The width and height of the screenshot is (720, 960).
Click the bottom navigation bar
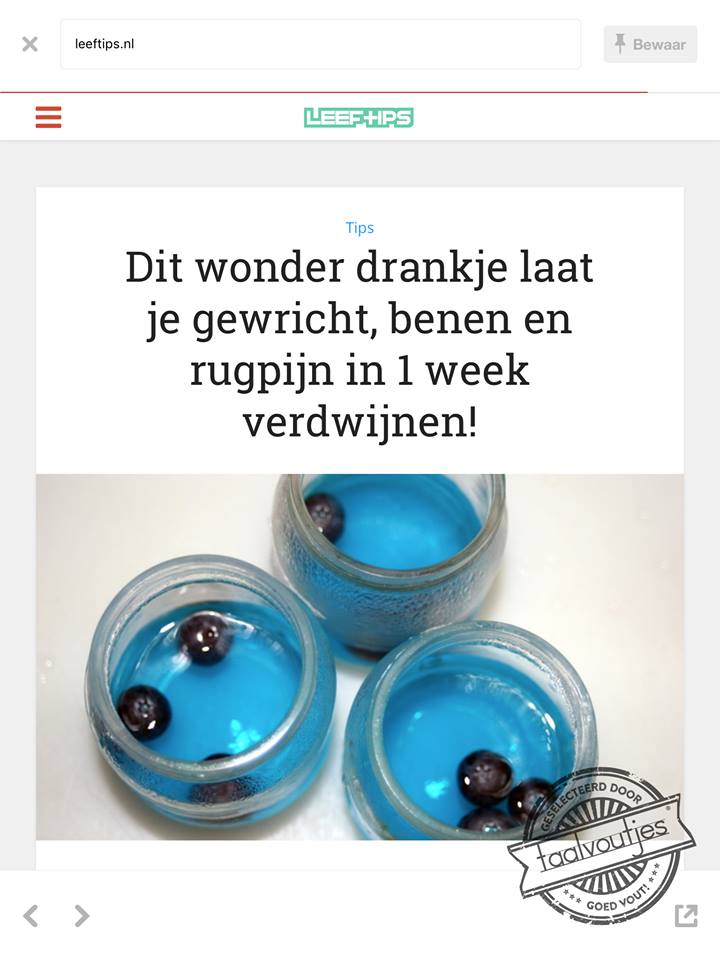pyautogui.click(x=360, y=914)
